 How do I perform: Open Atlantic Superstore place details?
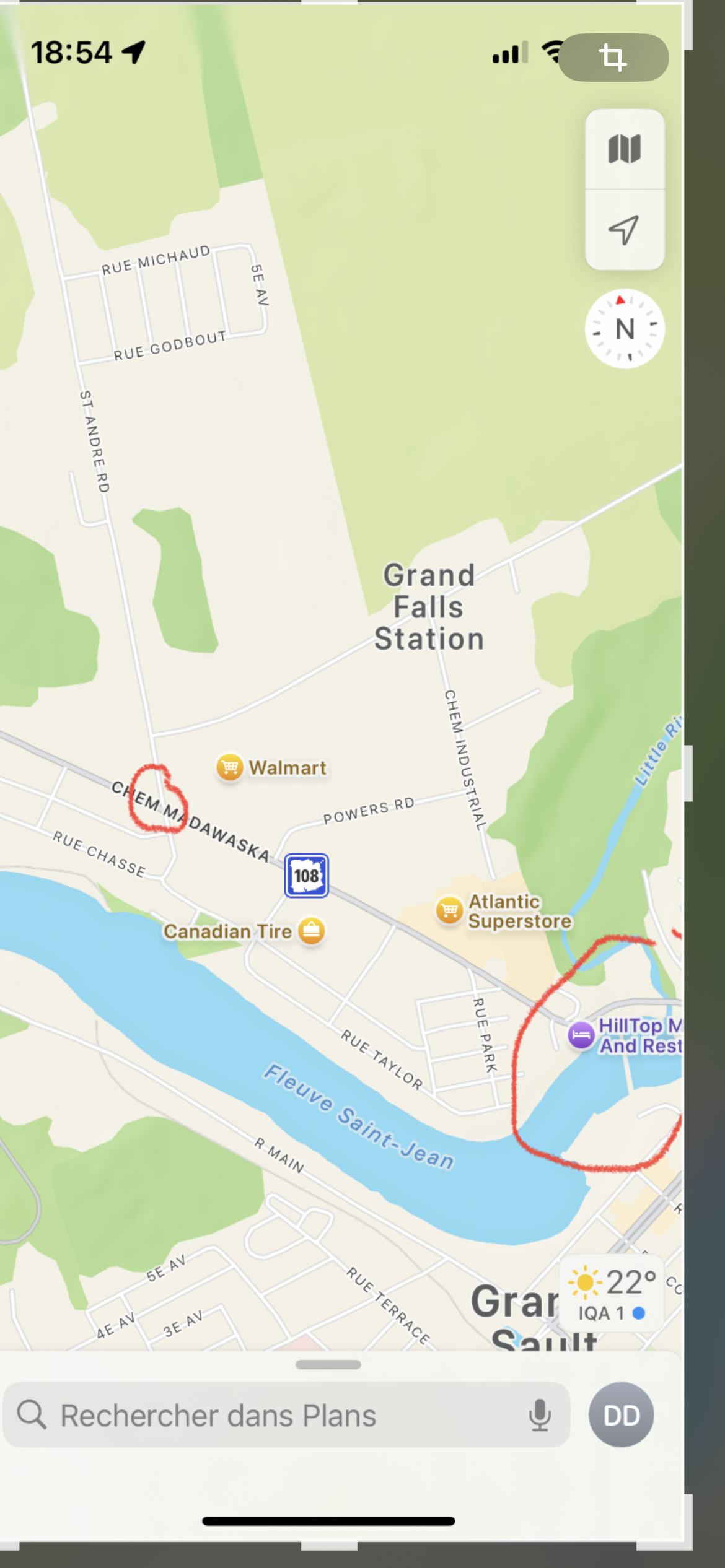click(x=450, y=910)
